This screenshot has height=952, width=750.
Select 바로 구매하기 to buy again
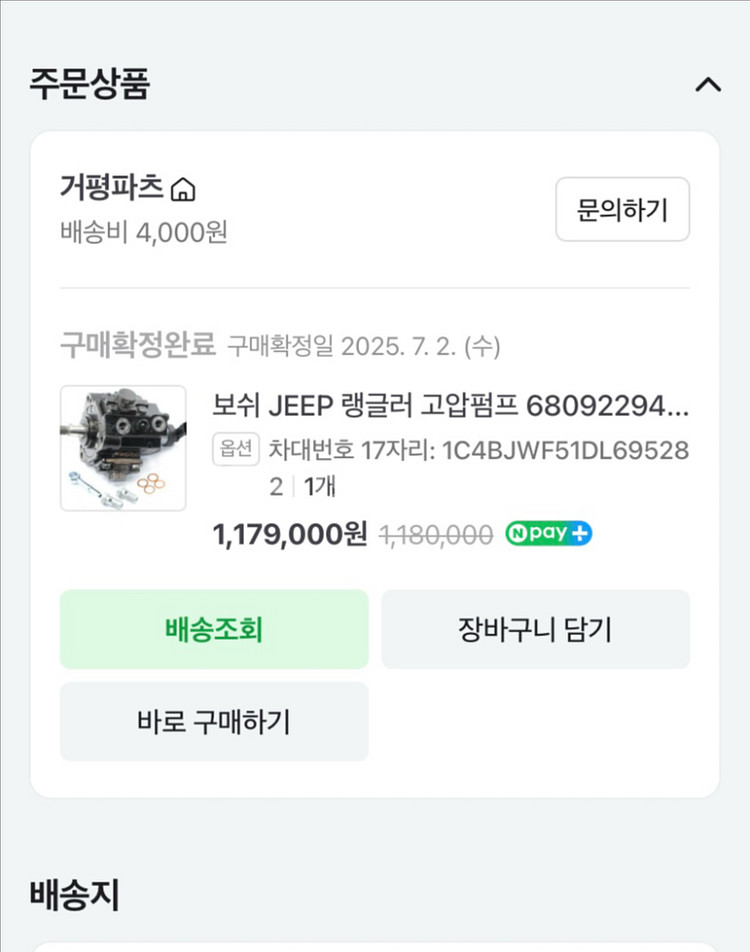click(214, 721)
